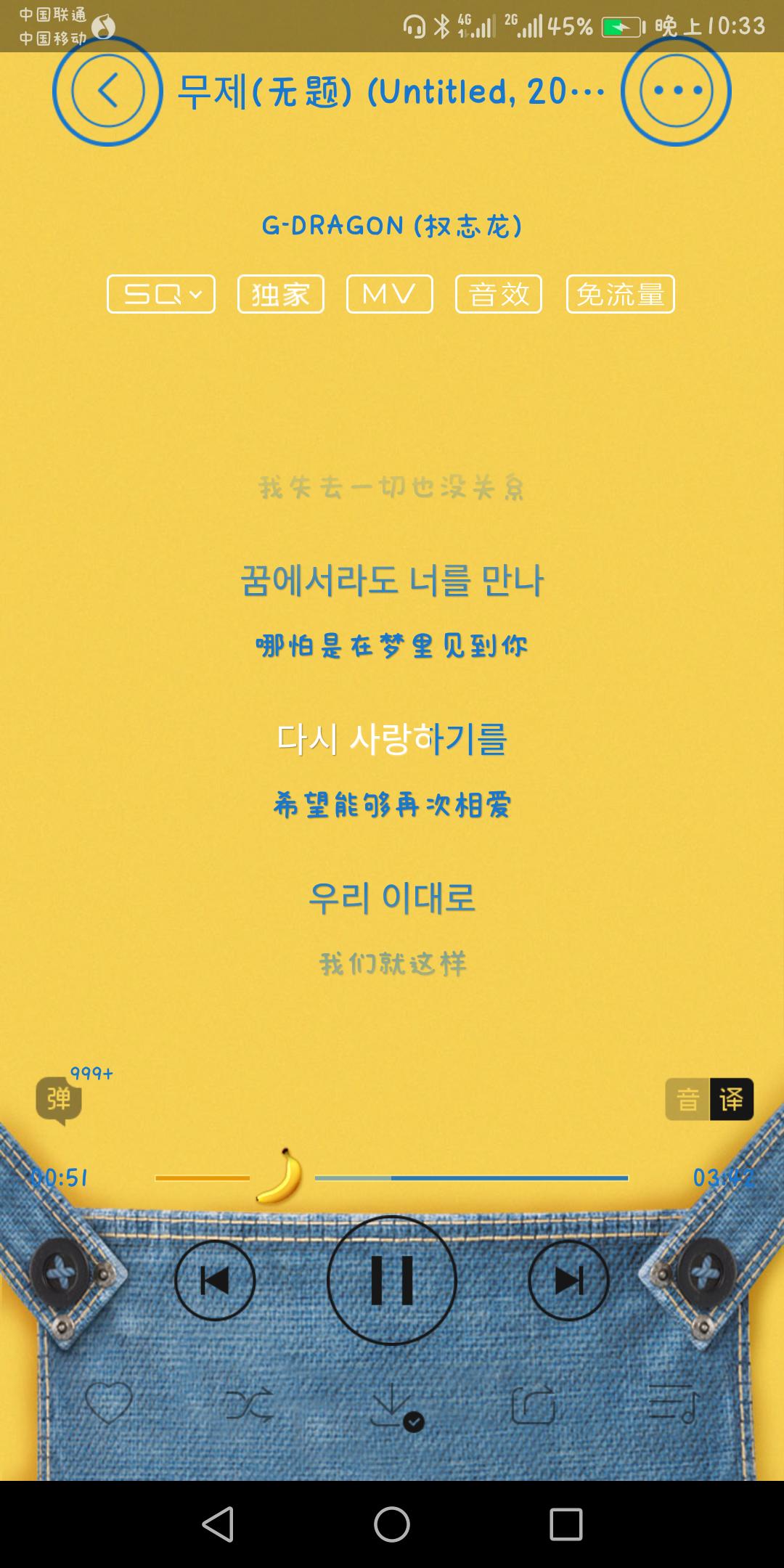
Task: Tap the 免流量 free-data tag
Action: (x=621, y=294)
